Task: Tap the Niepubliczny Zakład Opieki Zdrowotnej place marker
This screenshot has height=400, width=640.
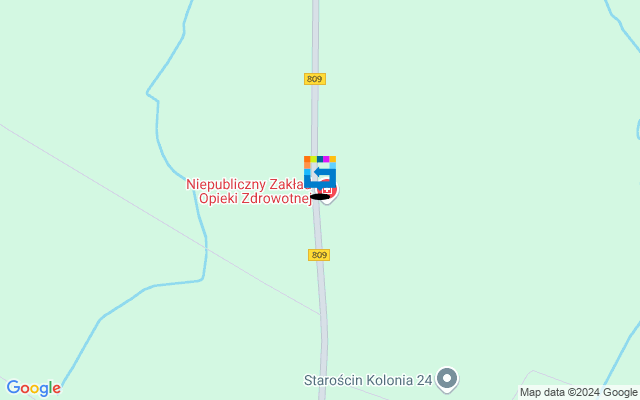Action: pos(331,191)
